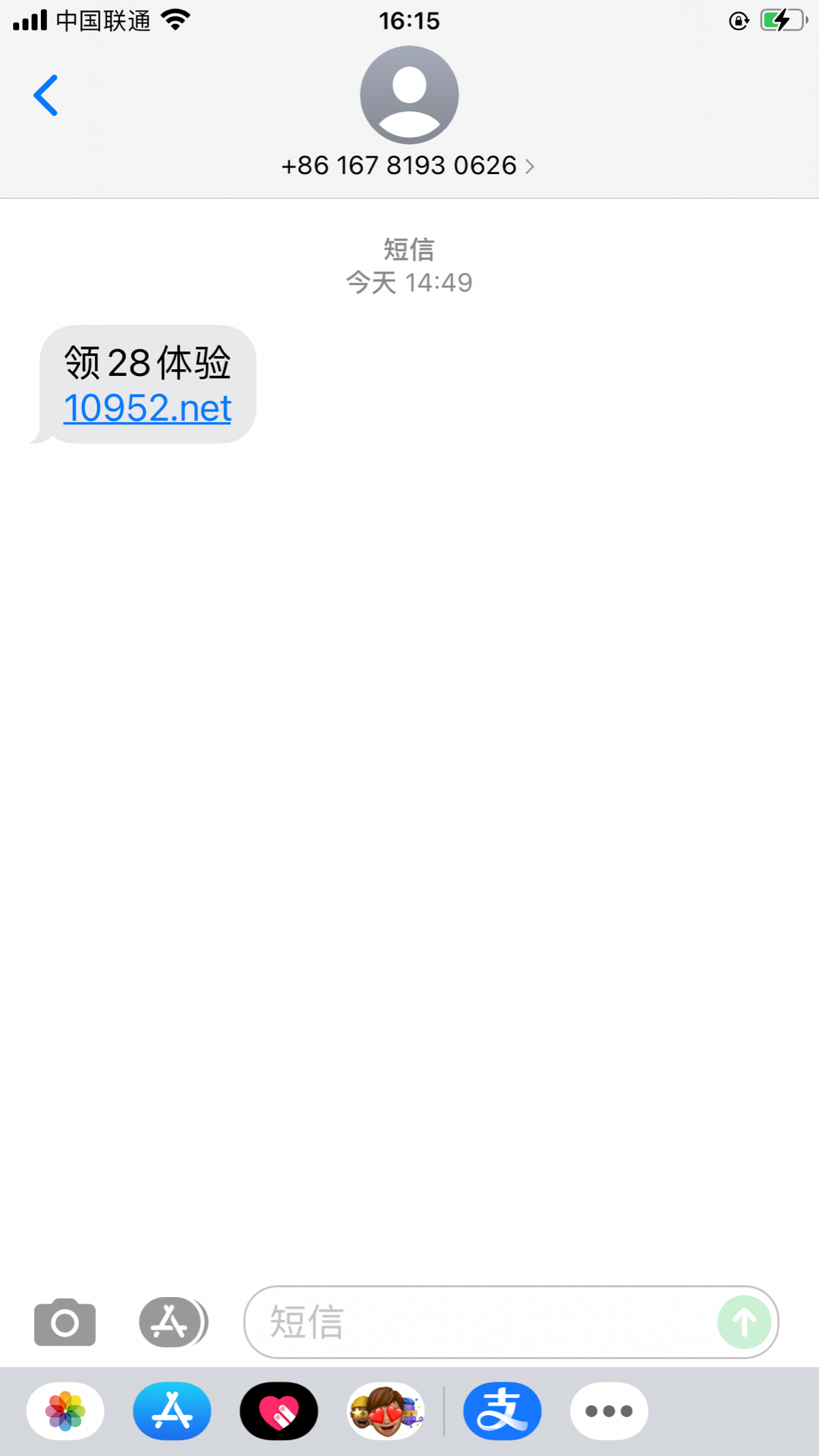This screenshot has width=819, height=1456.
Task: Open the camera to attach a photo
Action: 65,1322
